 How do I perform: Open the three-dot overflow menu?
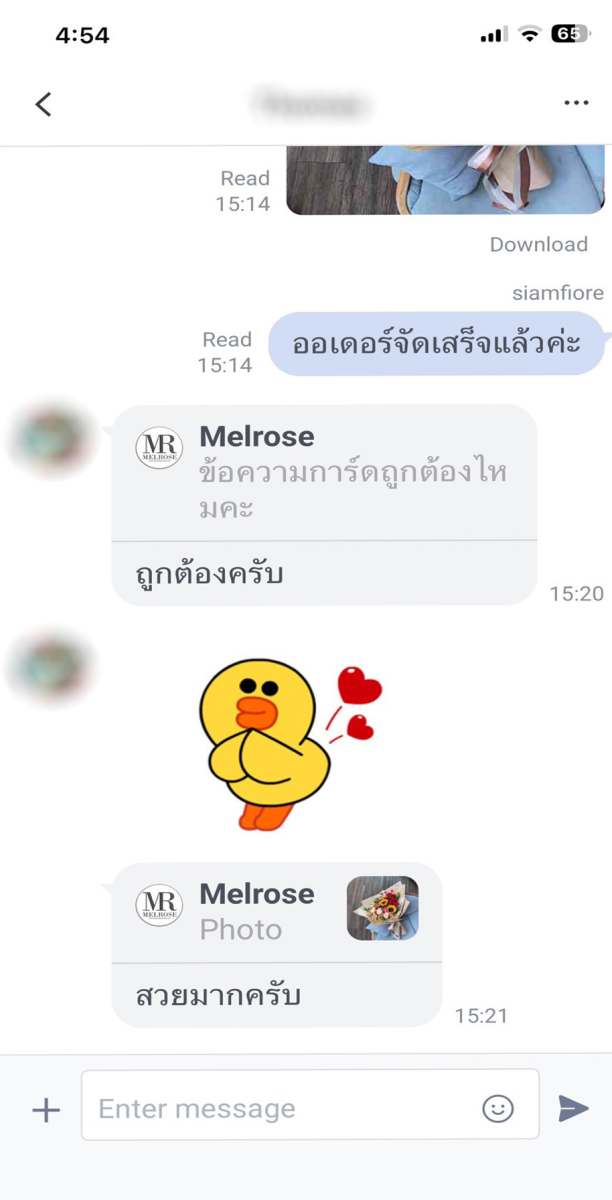tap(576, 103)
